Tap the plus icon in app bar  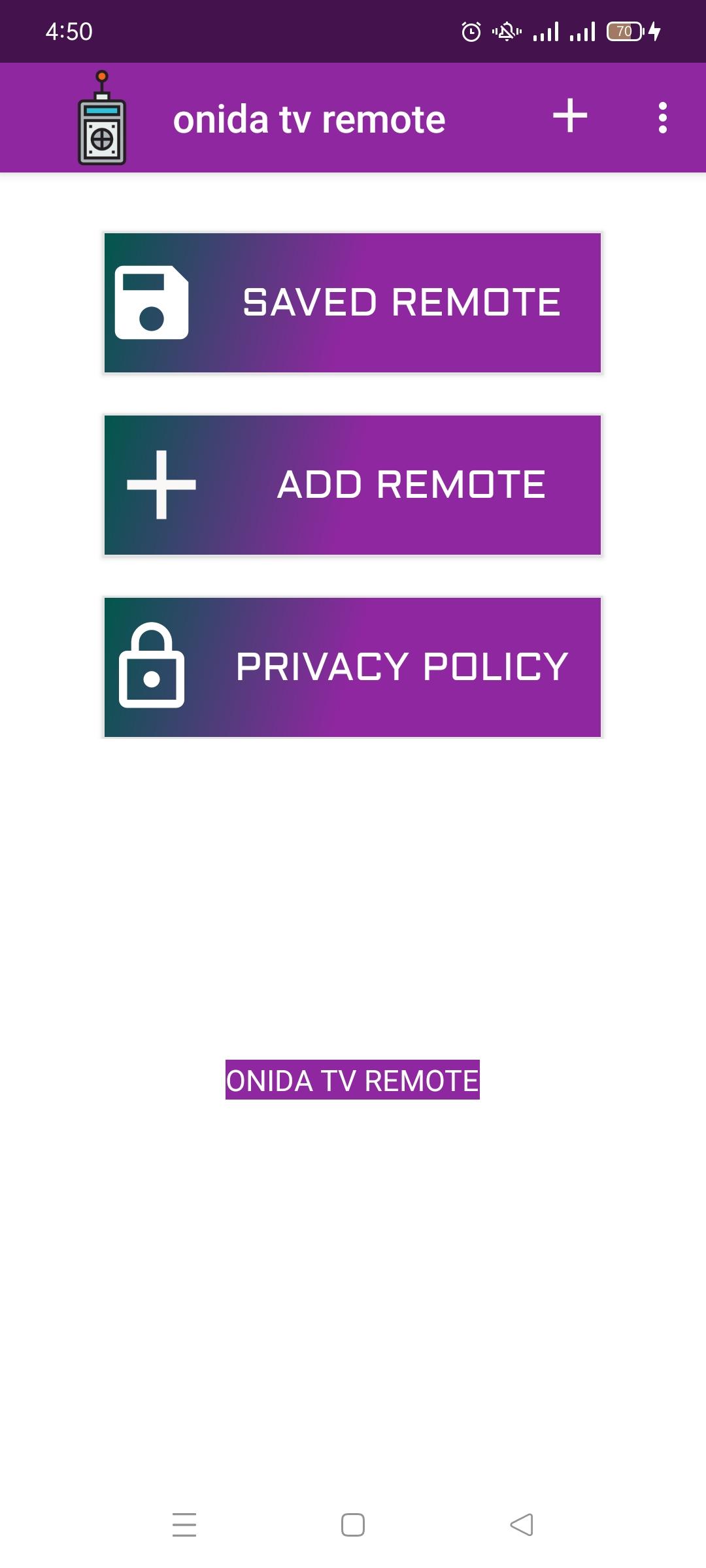click(570, 116)
